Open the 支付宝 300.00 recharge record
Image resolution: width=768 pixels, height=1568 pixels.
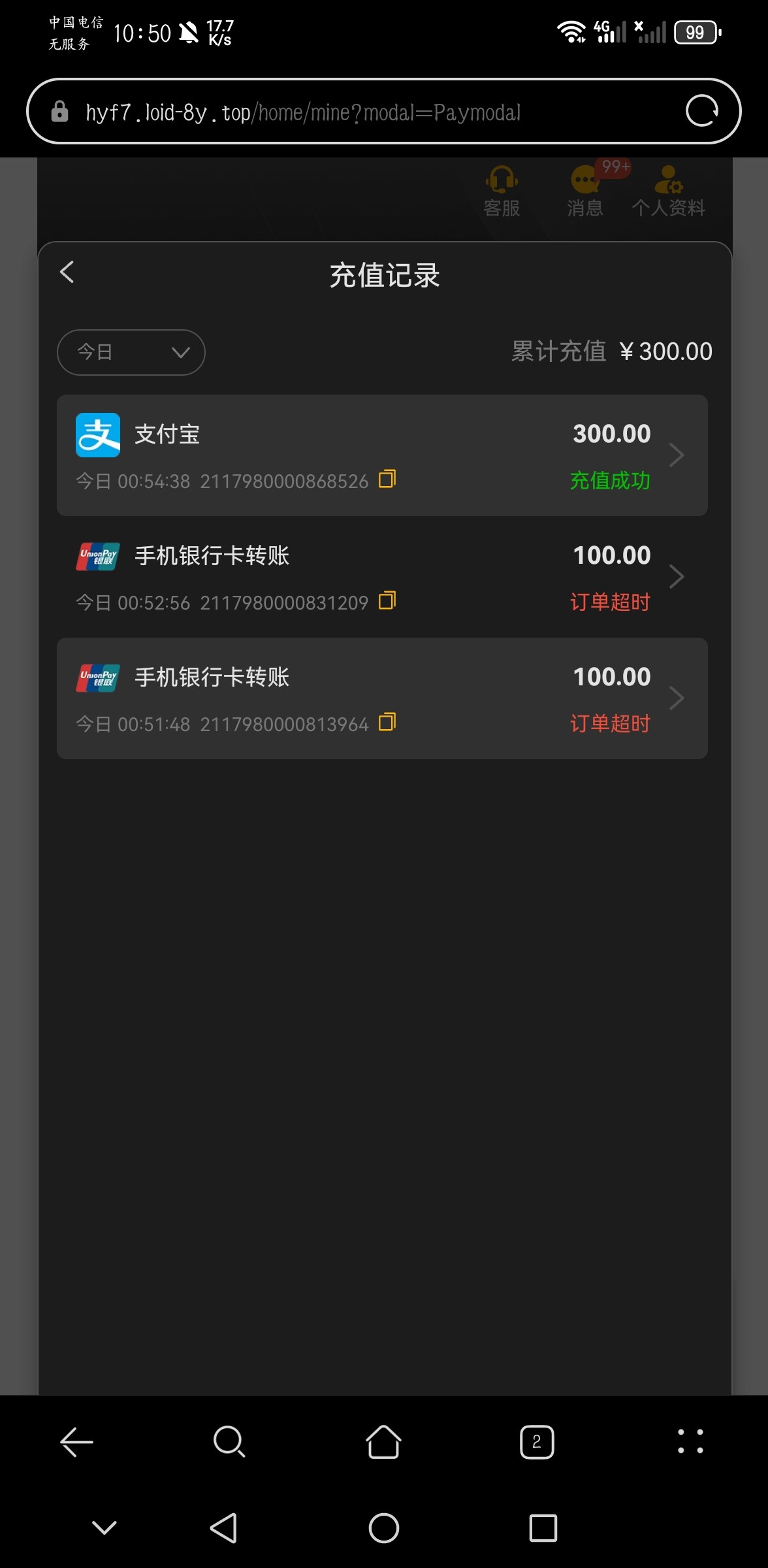click(x=382, y=455)
